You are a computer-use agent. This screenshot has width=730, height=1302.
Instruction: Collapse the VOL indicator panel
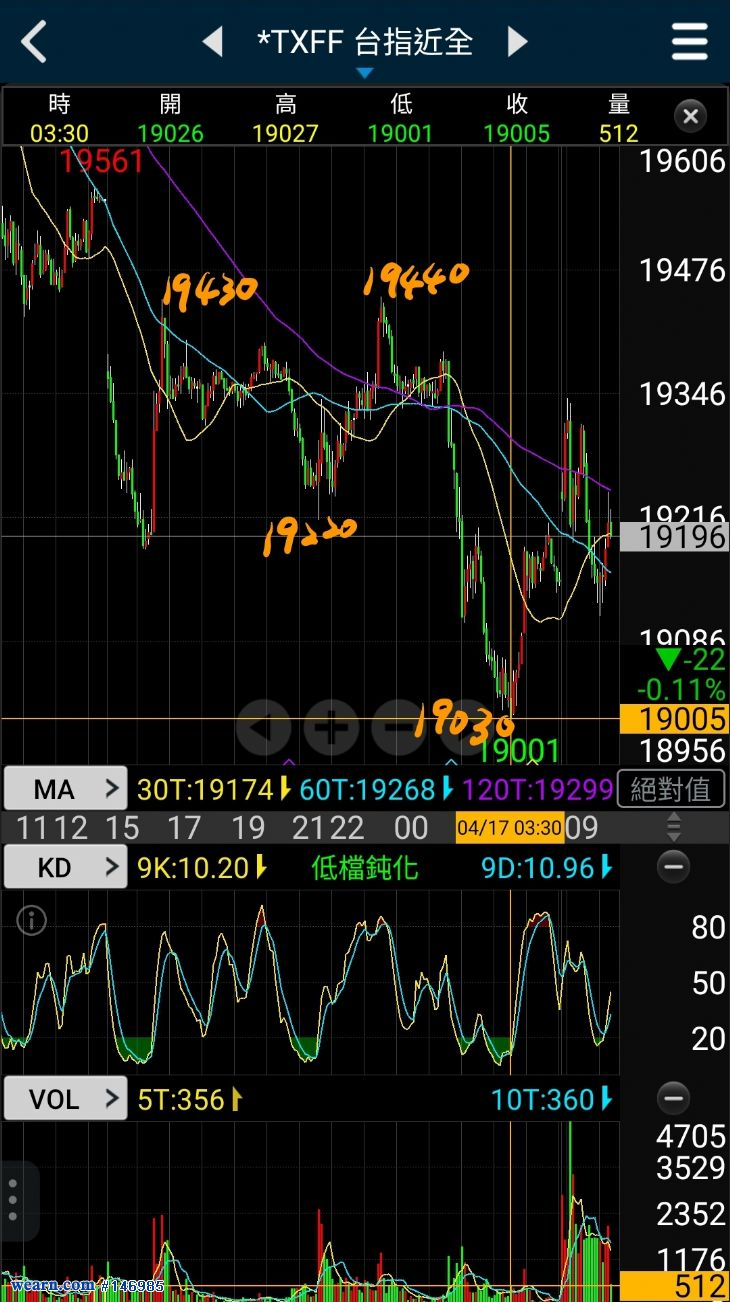[673, 1100]
